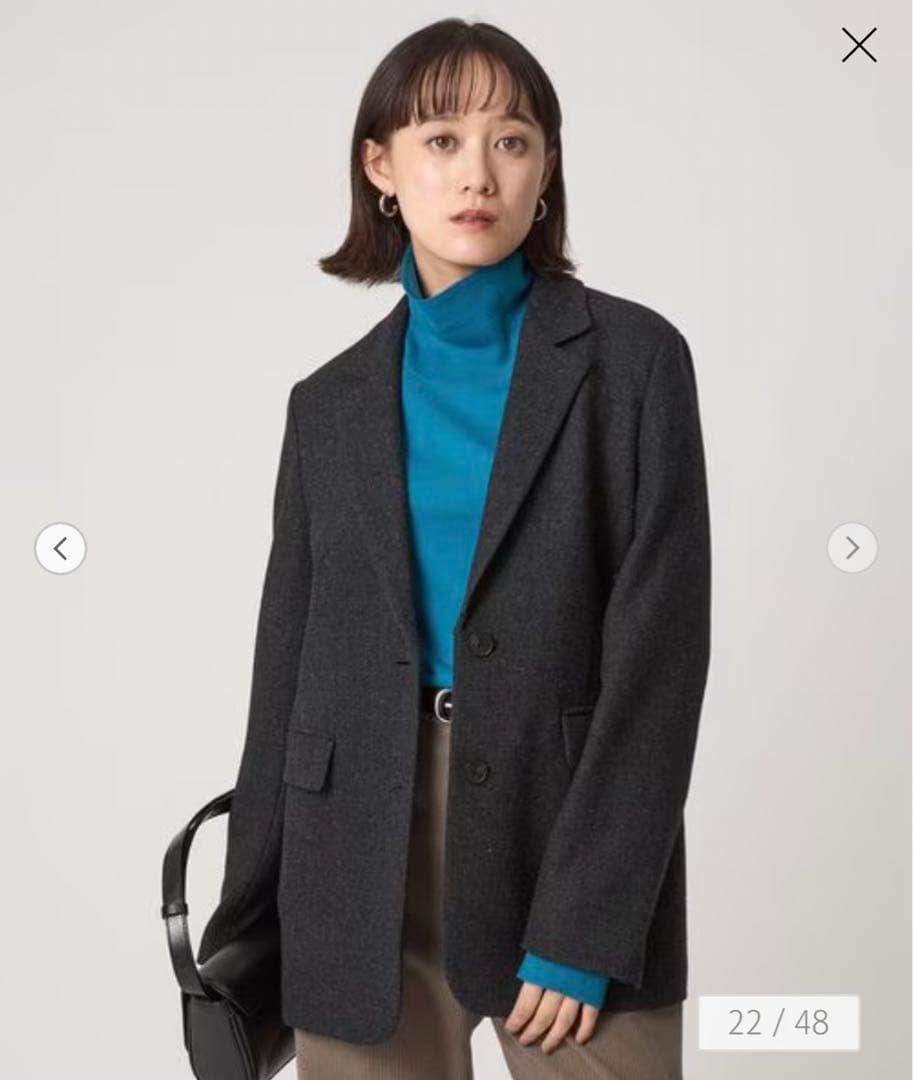
Task: Go to the previous photo
Action: [x=60, y=548]
